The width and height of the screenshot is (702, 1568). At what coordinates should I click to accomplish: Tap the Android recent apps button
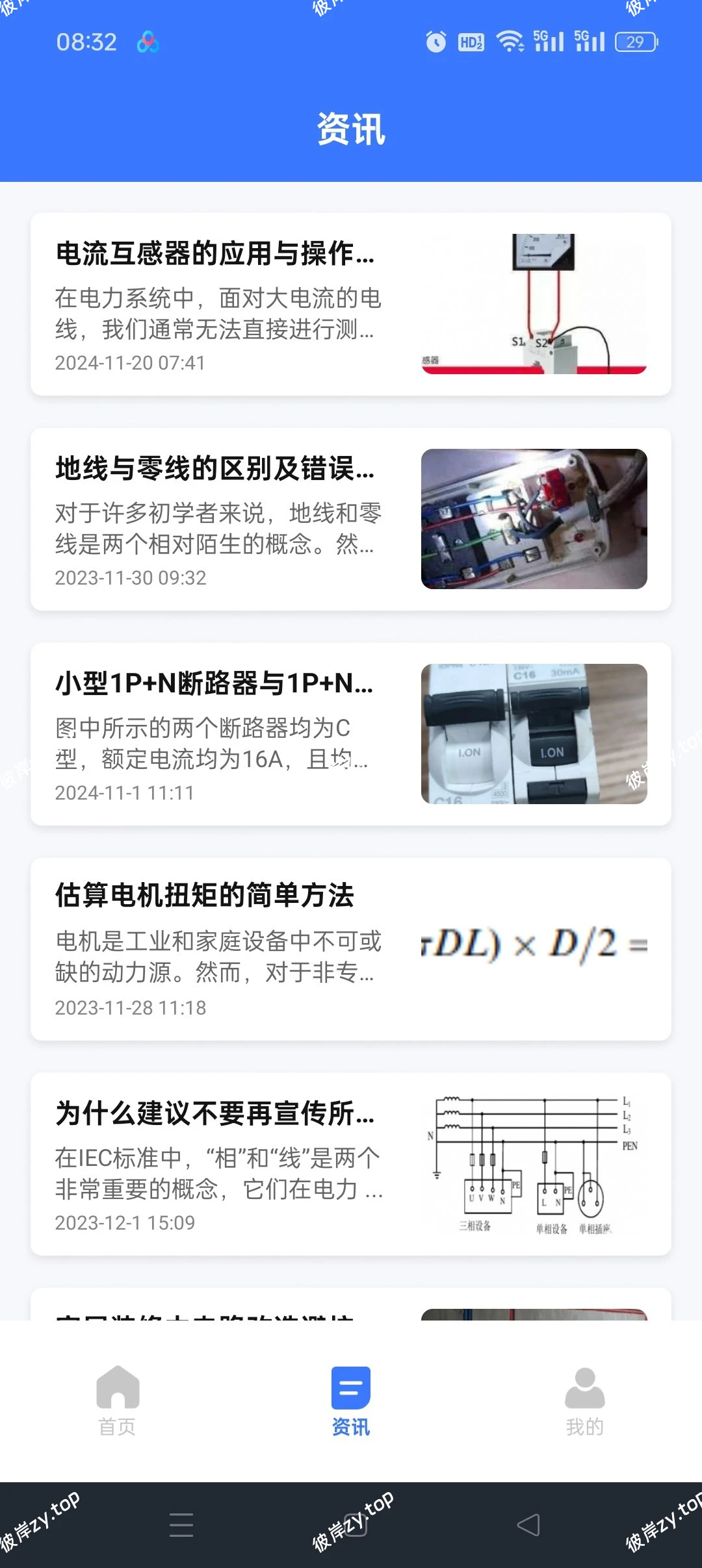coord(181,1525)
